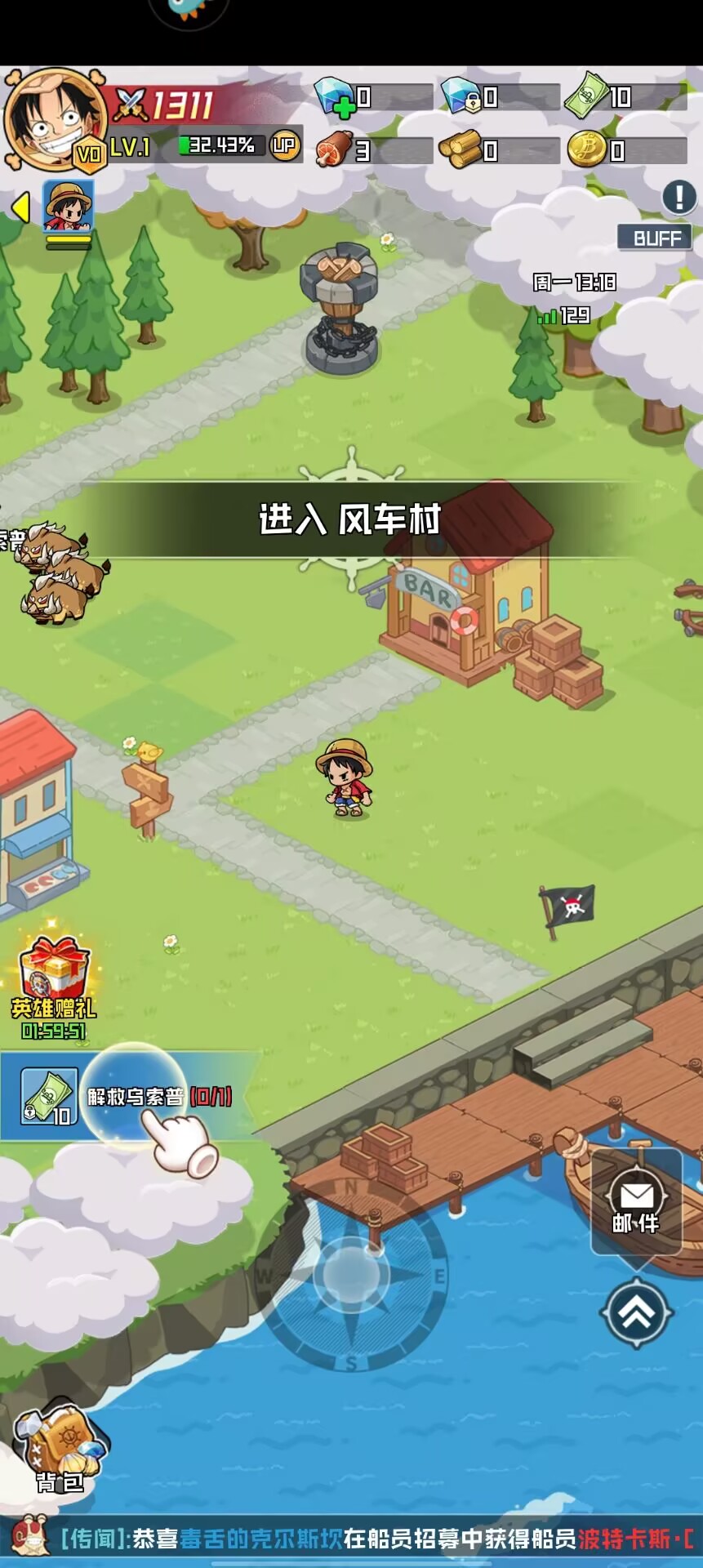Open the 邮件 mailbox
Viewport: 703px width, 1568px height.
pos(636,1201)
